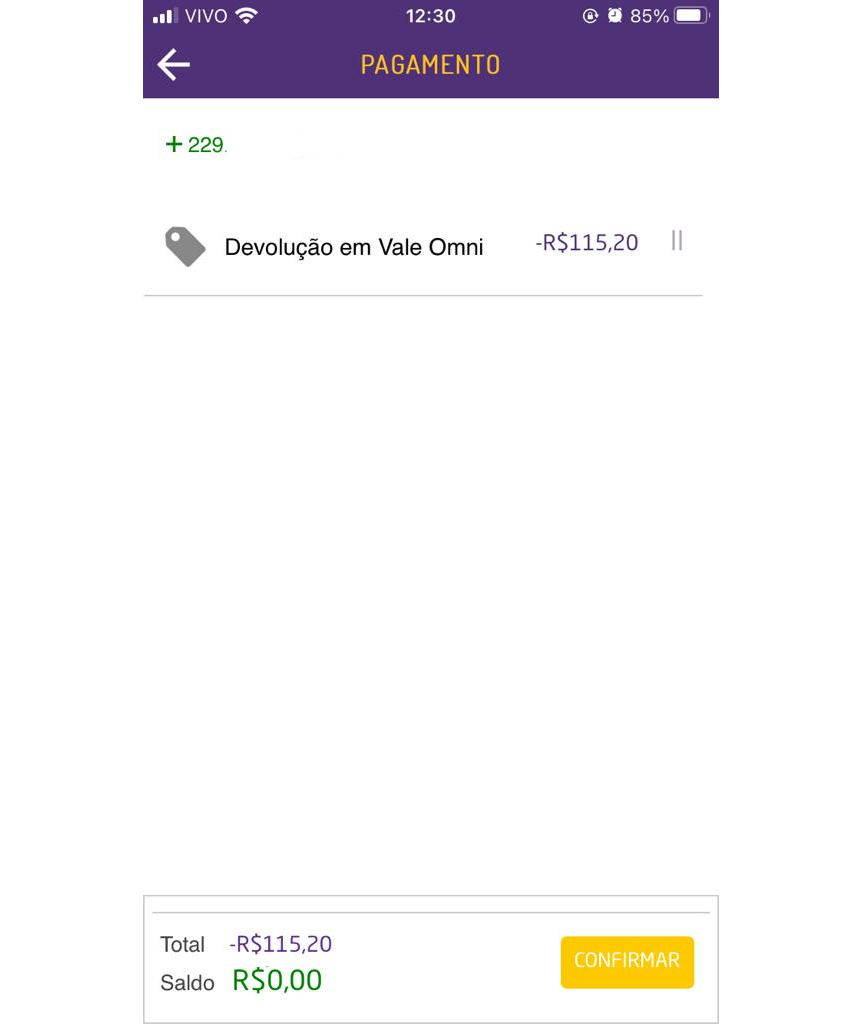Go back from the Pagamento screen

174,65
